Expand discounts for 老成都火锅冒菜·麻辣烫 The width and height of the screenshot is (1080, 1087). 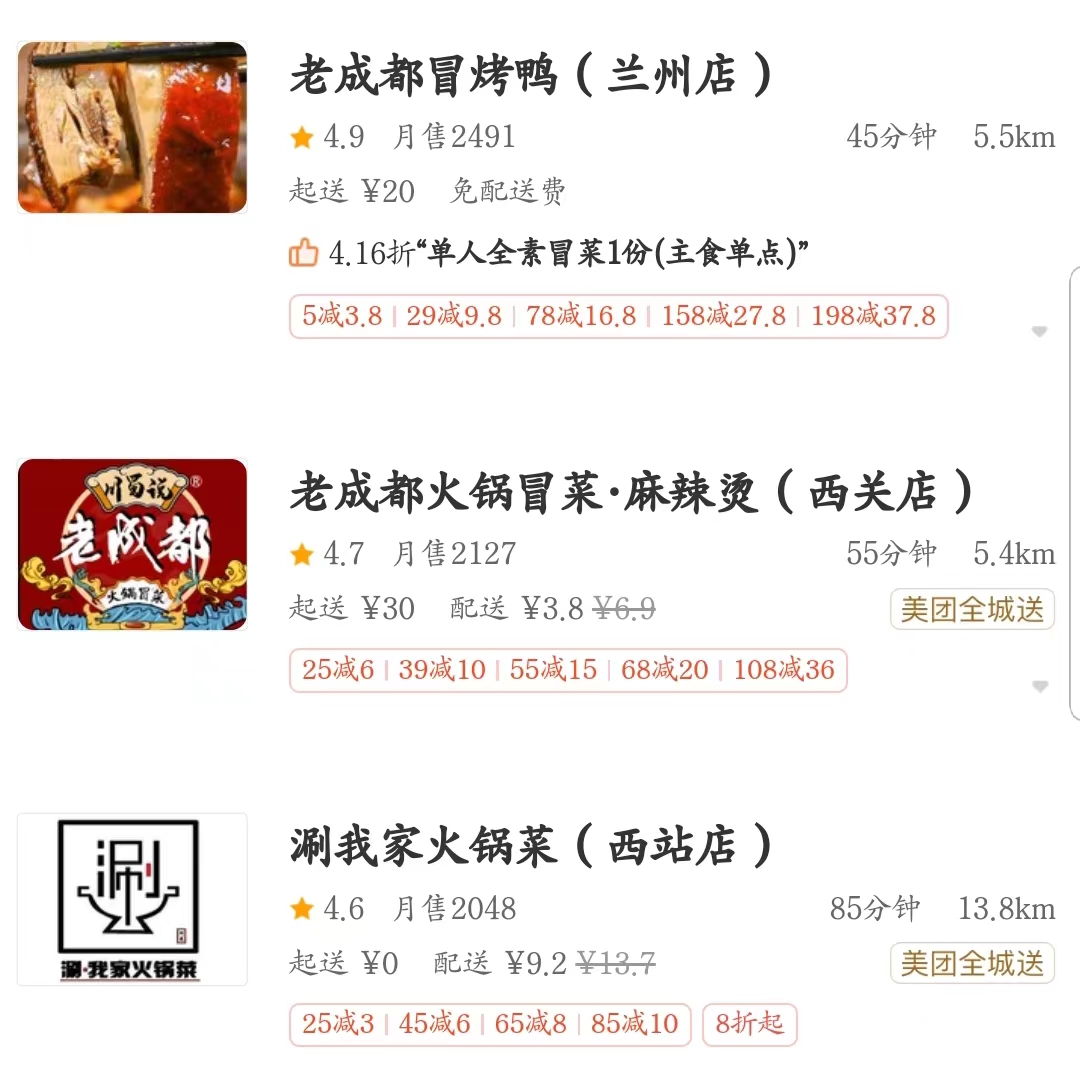point(1039,686)
